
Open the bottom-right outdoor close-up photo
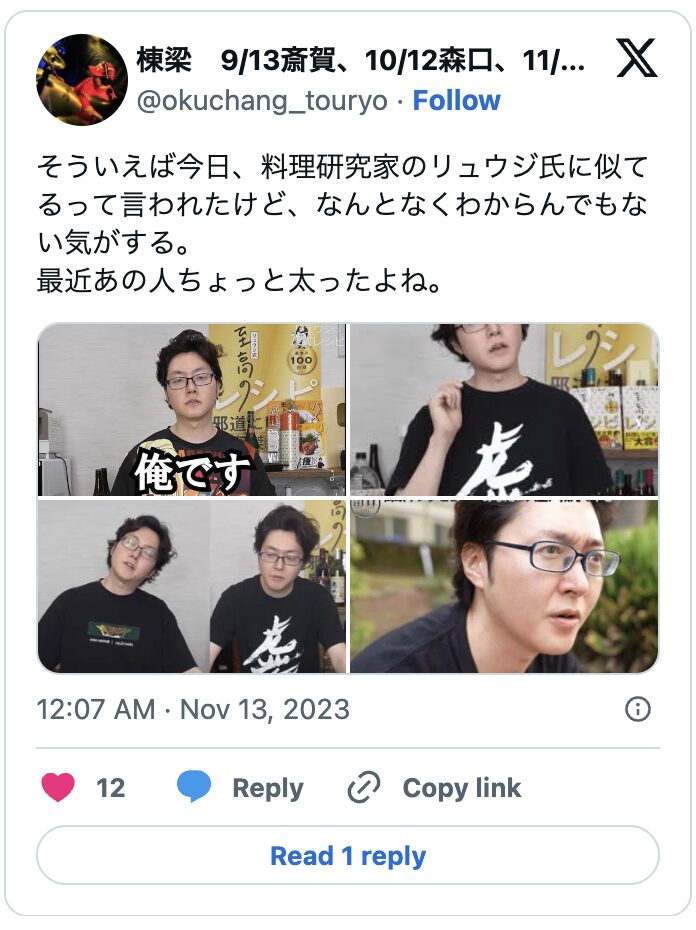[504, 587]
